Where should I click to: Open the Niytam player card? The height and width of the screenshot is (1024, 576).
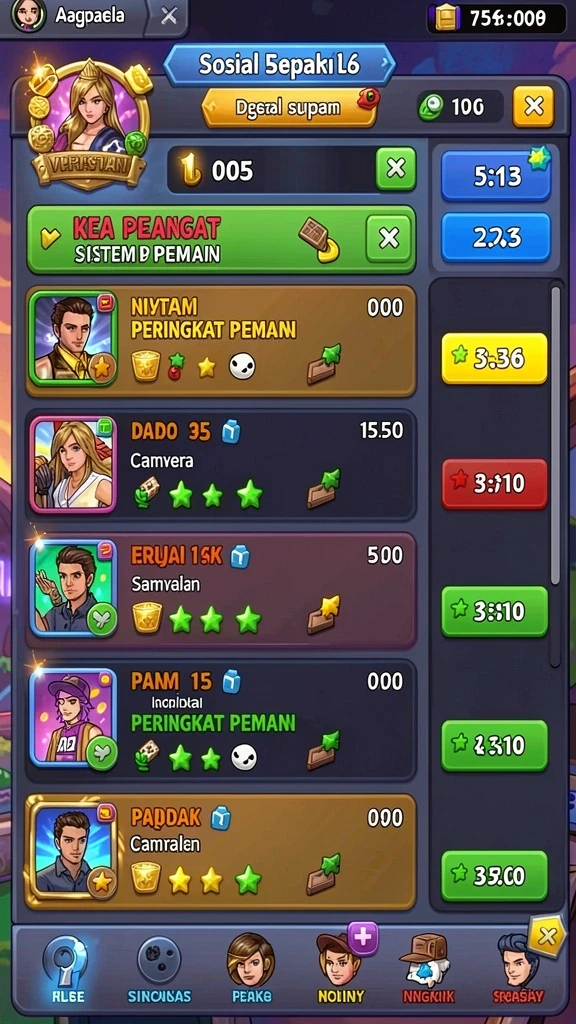coord(221,341)
